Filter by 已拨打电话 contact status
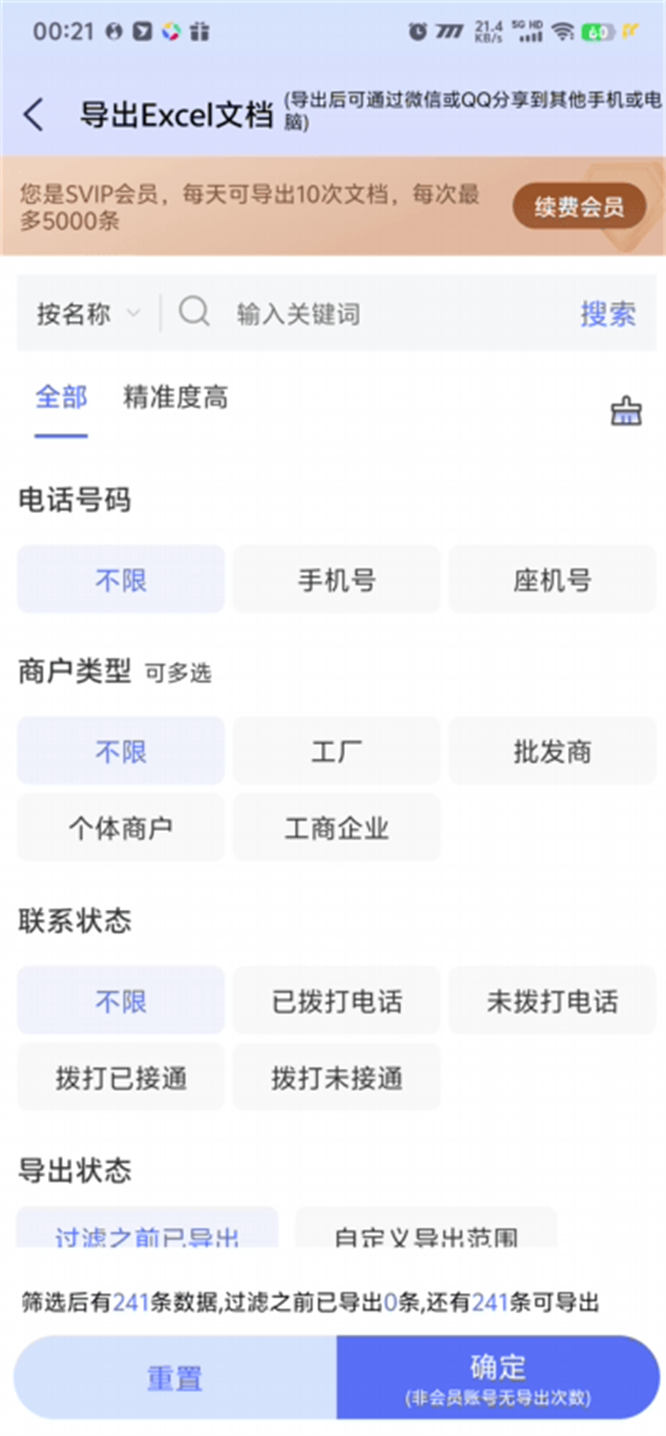Image resolution: width=666 pixels, height=1436 pixels. pos(336,1001)
